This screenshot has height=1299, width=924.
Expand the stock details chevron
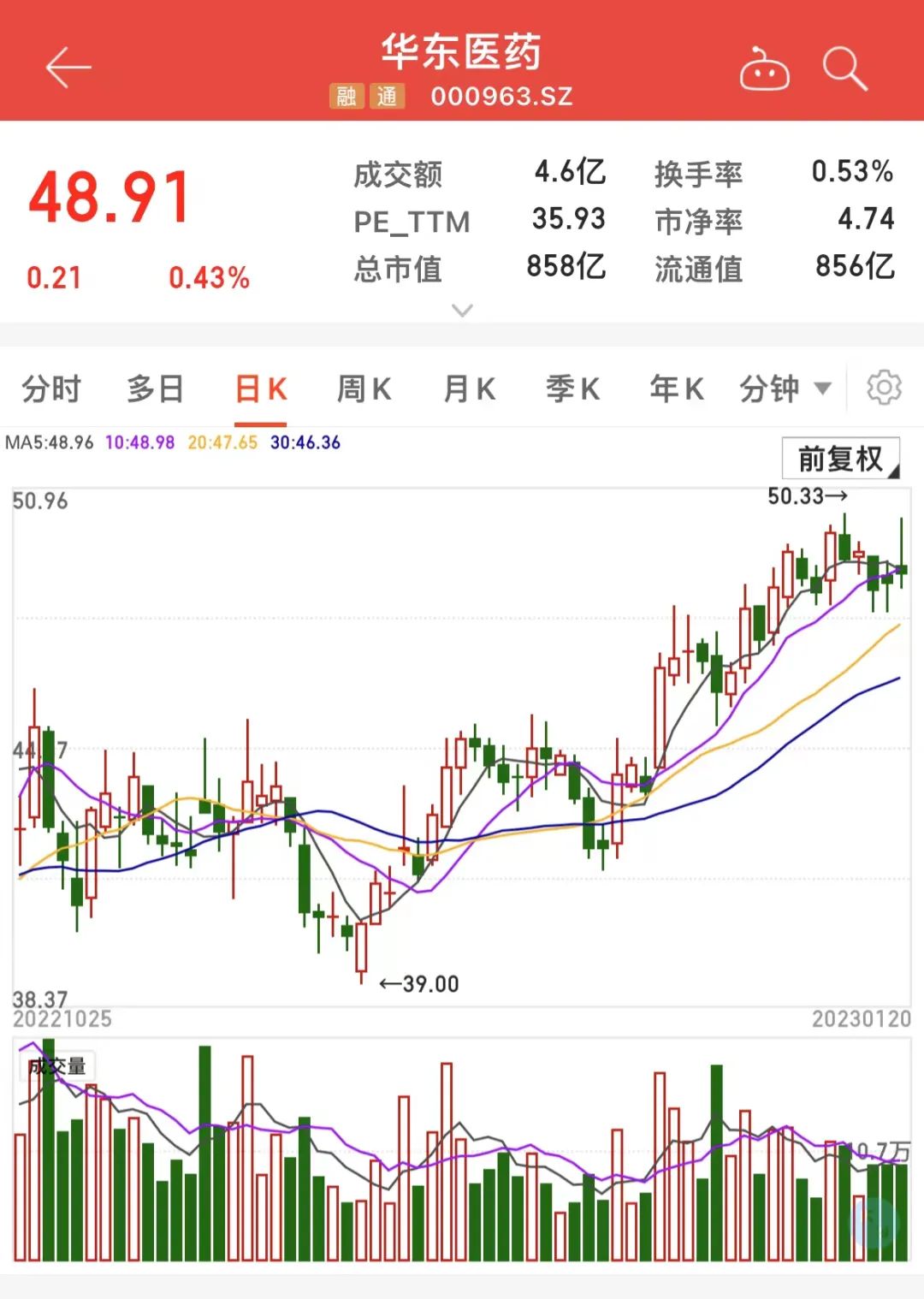coord(462,309)
